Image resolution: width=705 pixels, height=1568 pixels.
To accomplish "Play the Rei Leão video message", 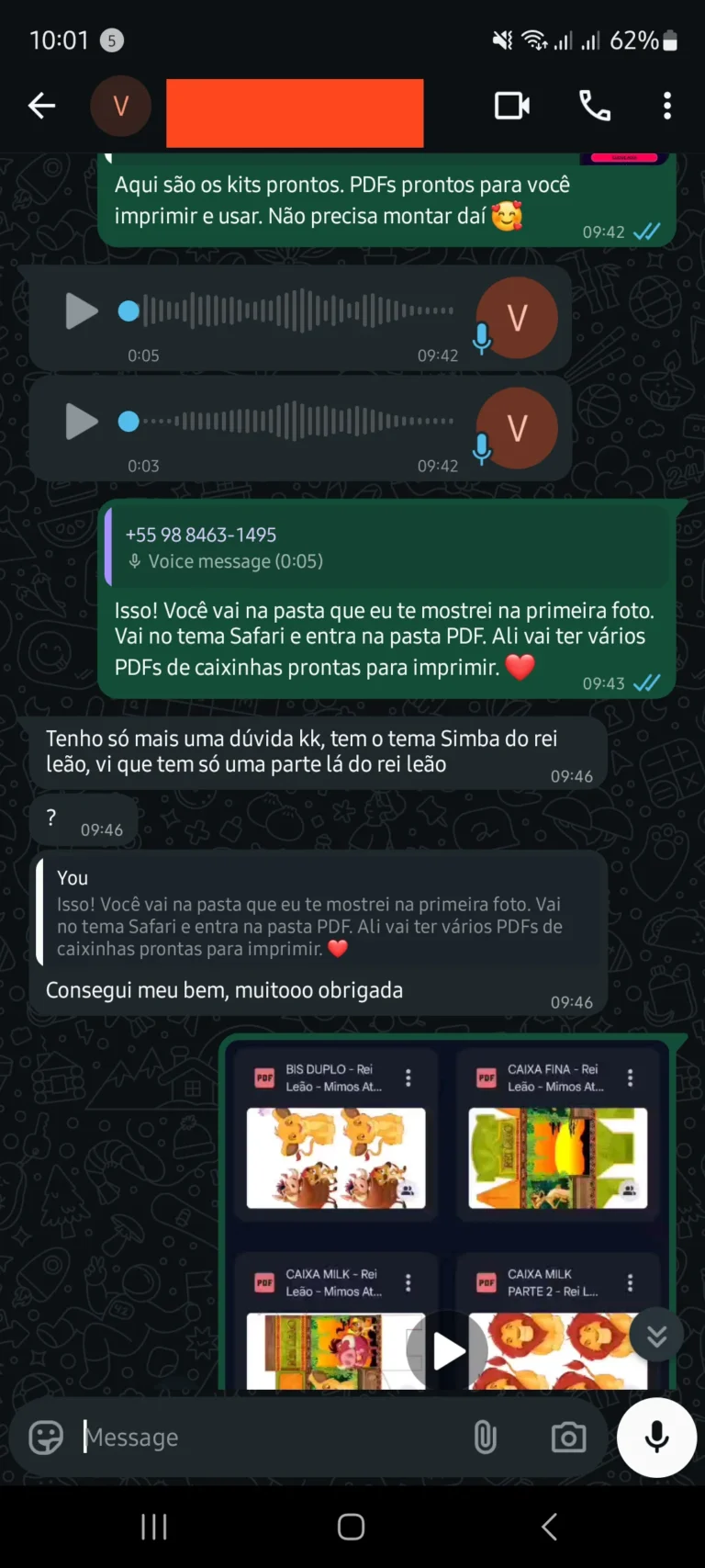I will point(448,1351).
